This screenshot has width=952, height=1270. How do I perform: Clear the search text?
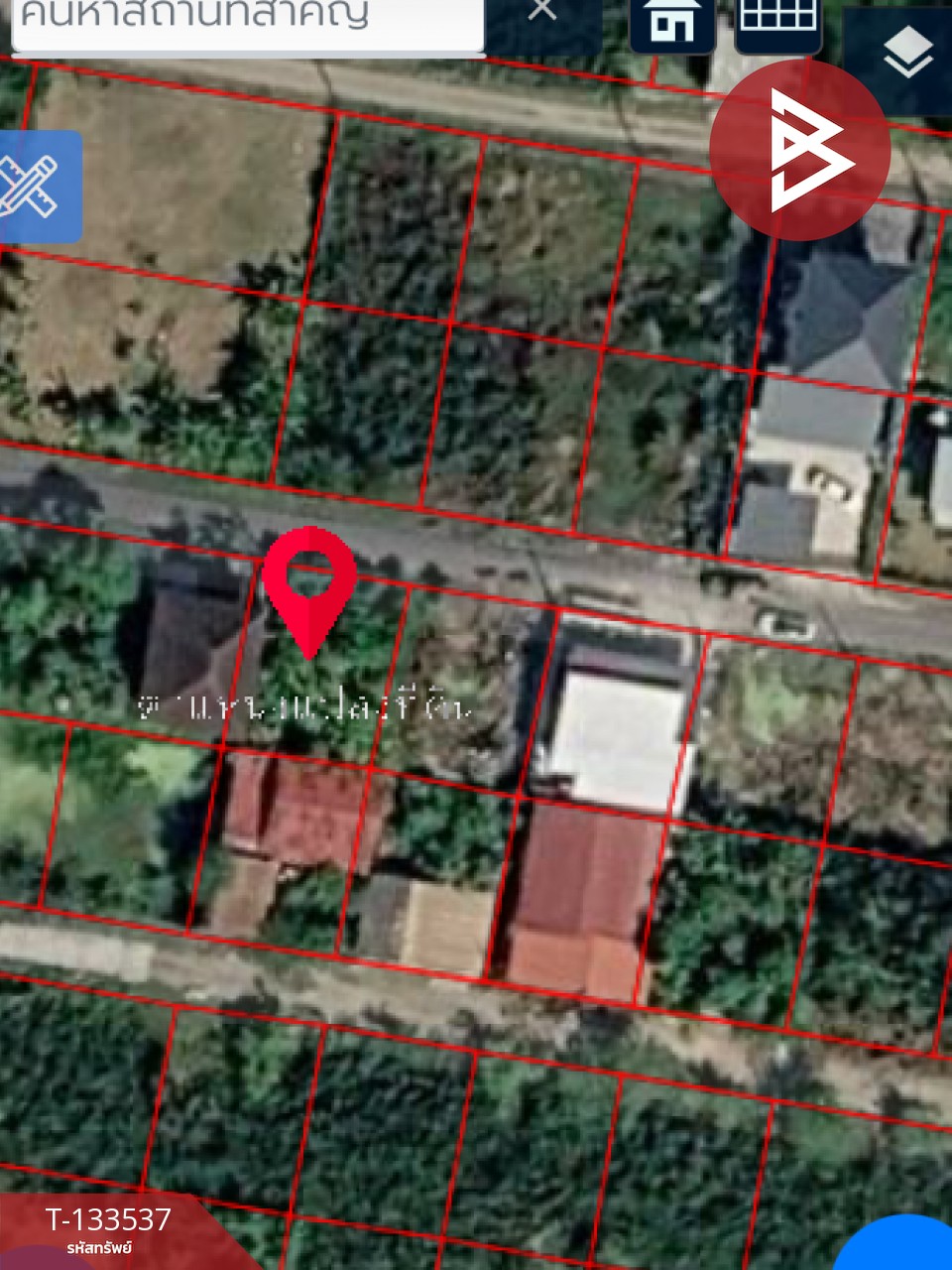click(542, 12)
